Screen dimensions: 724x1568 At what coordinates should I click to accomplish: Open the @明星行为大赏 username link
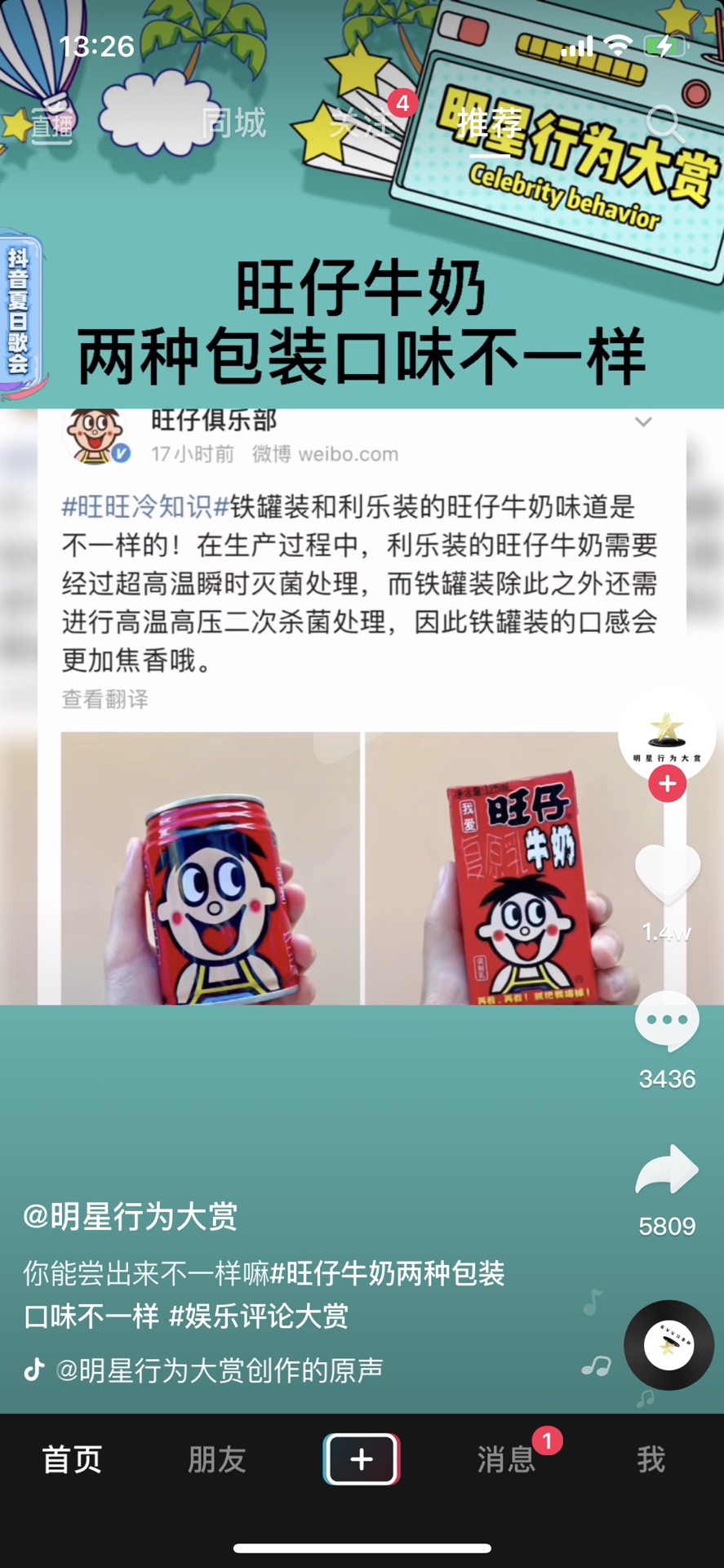tap(130, 1216)
